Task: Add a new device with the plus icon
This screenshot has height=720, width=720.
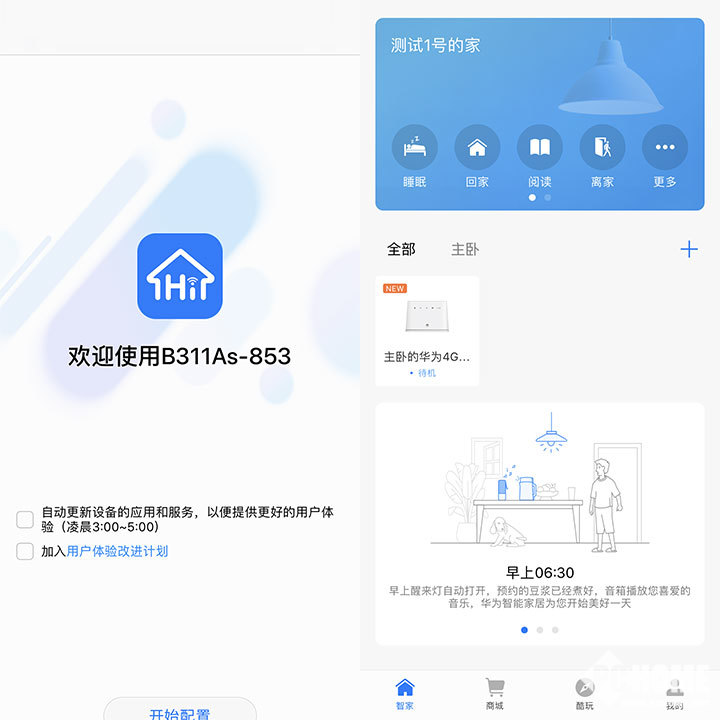Action: (x=689, y=249)
